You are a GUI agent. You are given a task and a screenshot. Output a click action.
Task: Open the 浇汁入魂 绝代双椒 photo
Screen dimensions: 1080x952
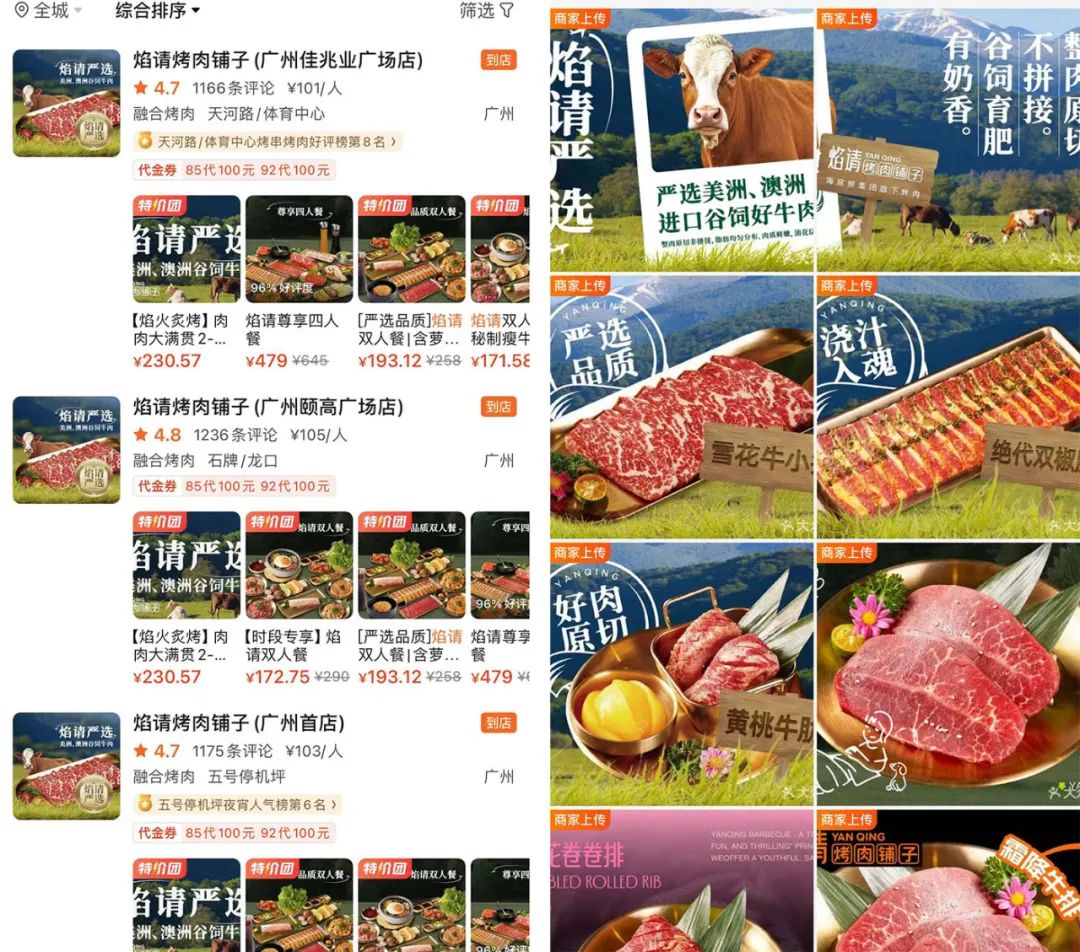947,408
